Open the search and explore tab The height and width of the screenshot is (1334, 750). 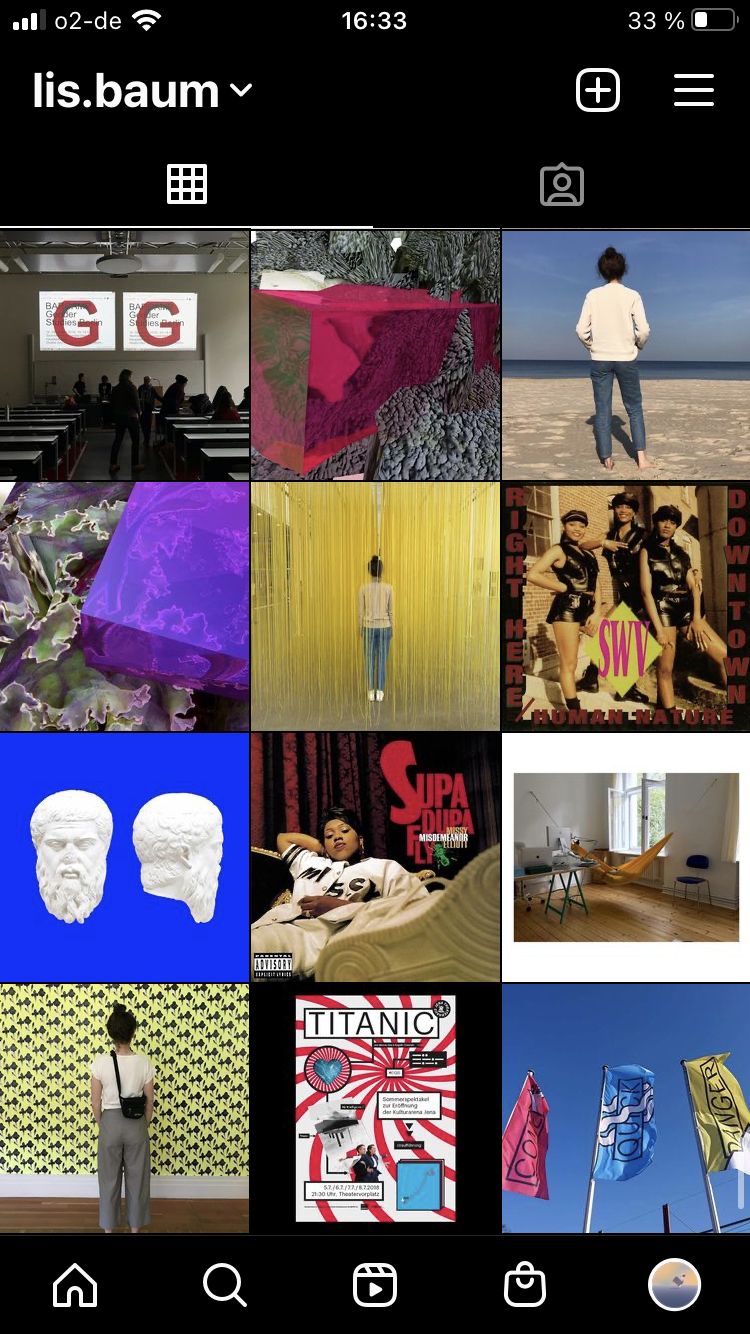coord(225,1285)
